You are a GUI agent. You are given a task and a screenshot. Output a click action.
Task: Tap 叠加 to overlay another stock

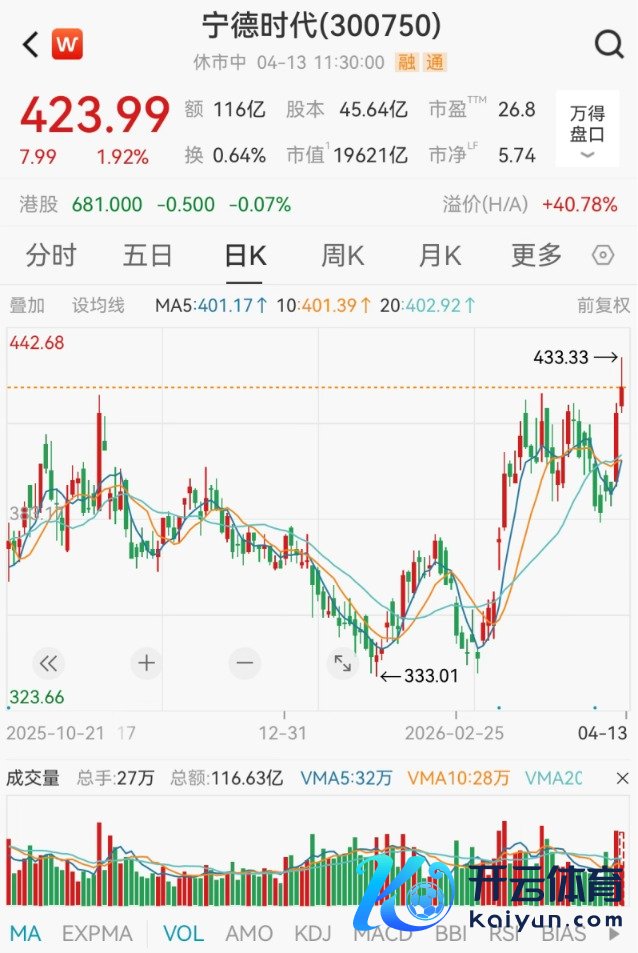pos(27,305)
